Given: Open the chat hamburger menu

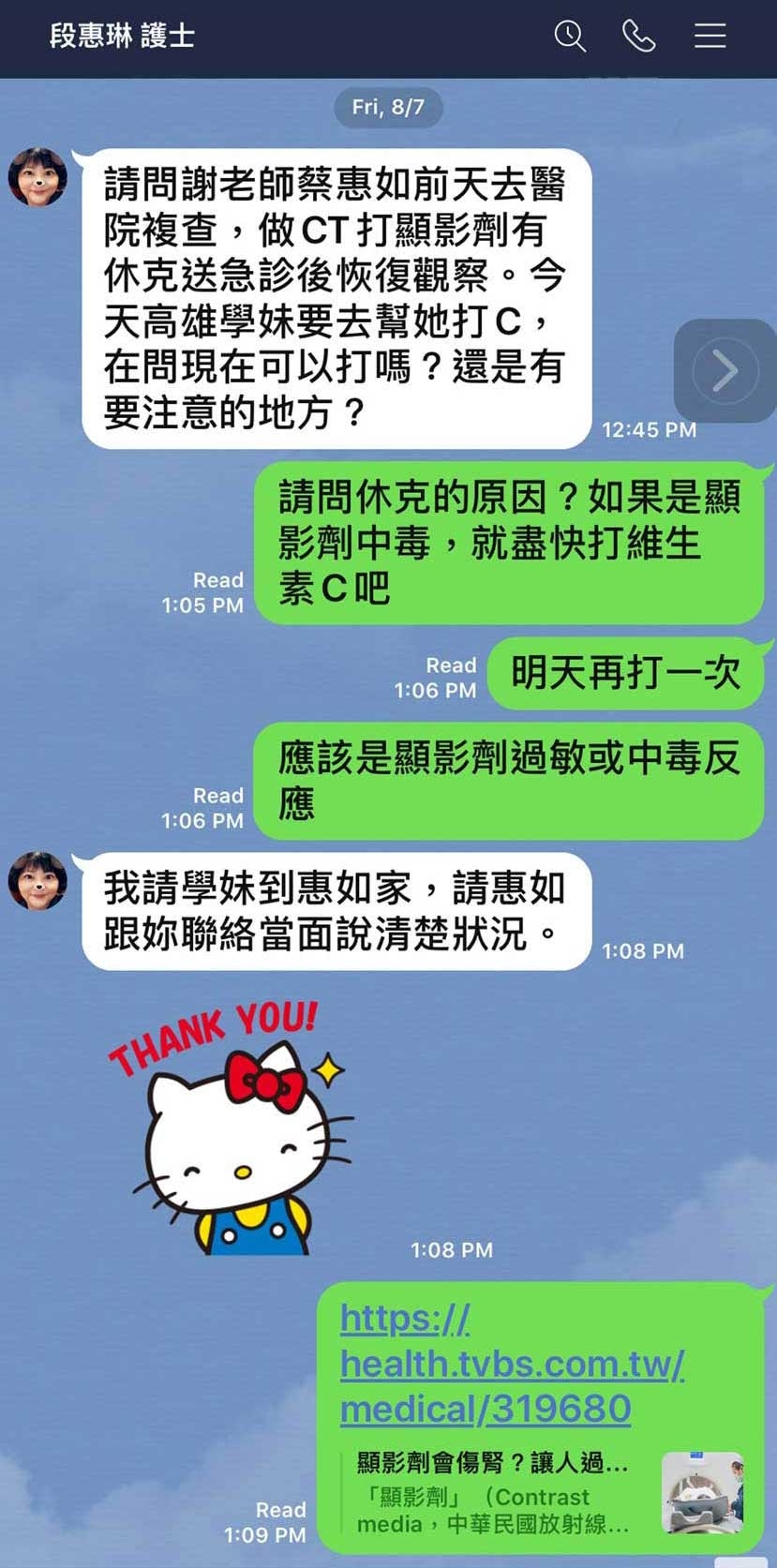Looking at the screenshot, I should click(x=710, y=37).
